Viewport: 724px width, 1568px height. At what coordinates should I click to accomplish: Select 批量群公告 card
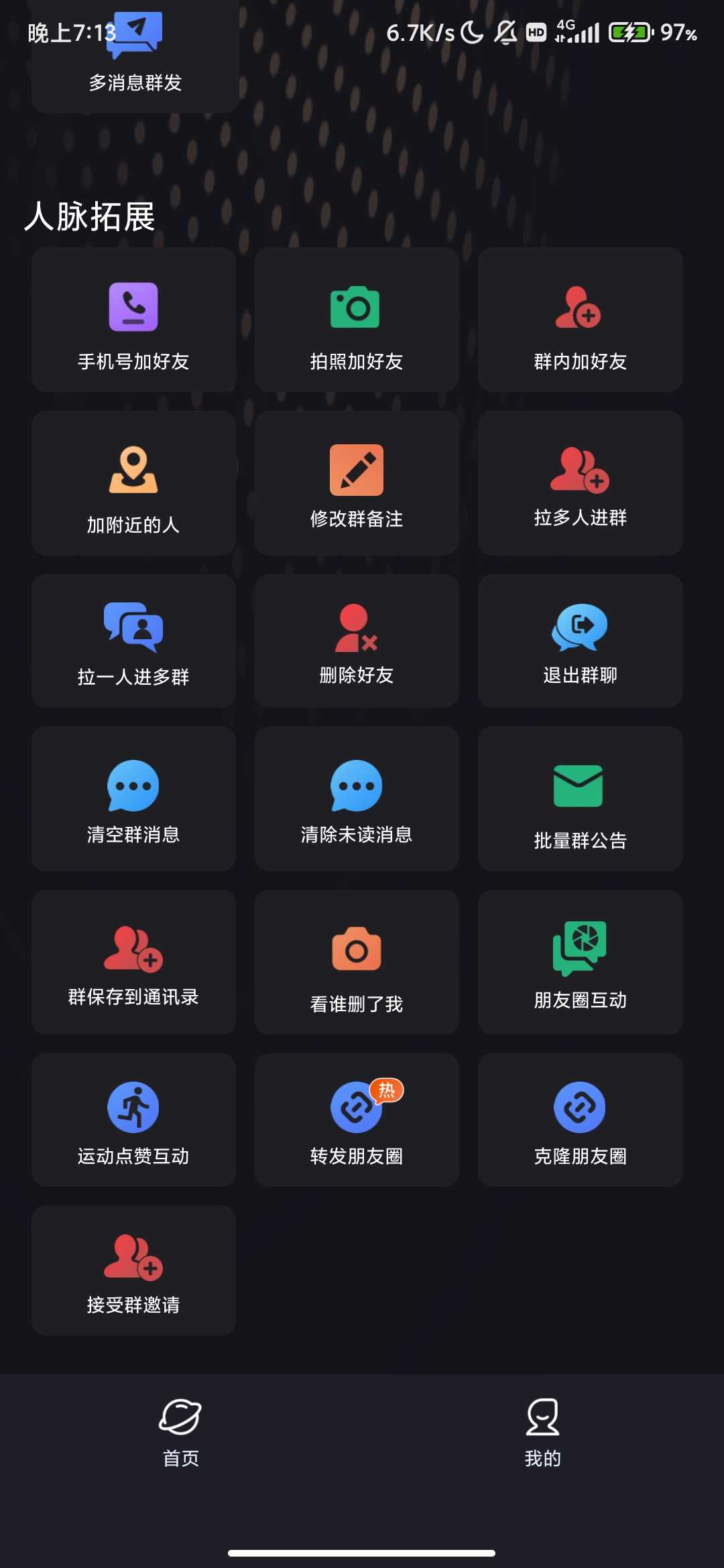coord(580,799)
